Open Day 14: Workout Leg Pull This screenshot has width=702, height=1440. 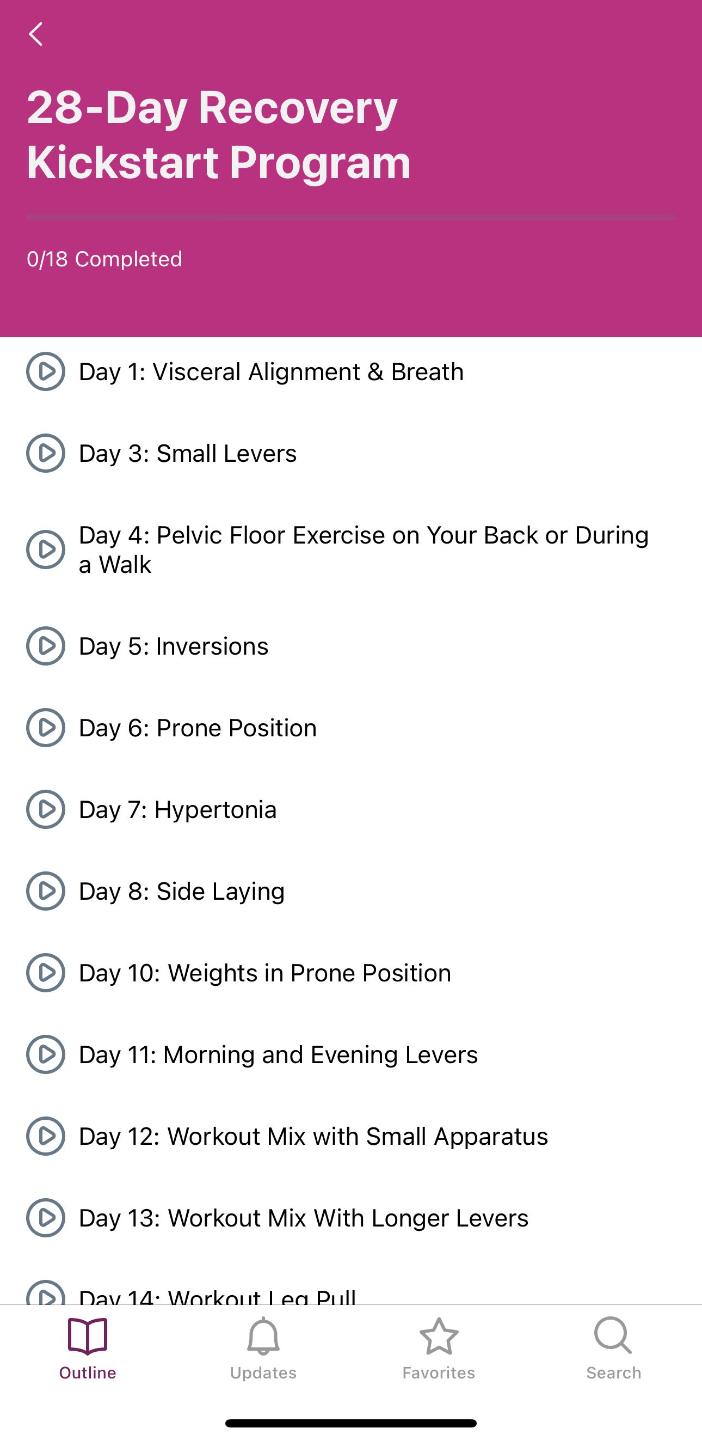click(x=351, y=1292)
